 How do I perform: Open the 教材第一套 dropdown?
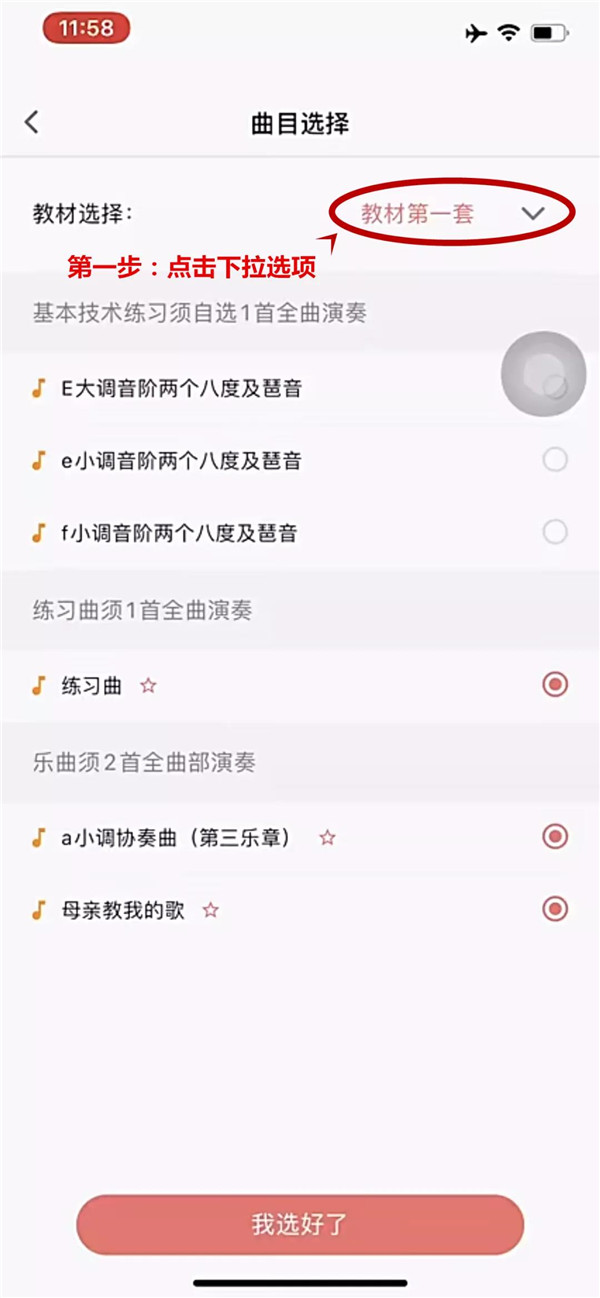452,213
